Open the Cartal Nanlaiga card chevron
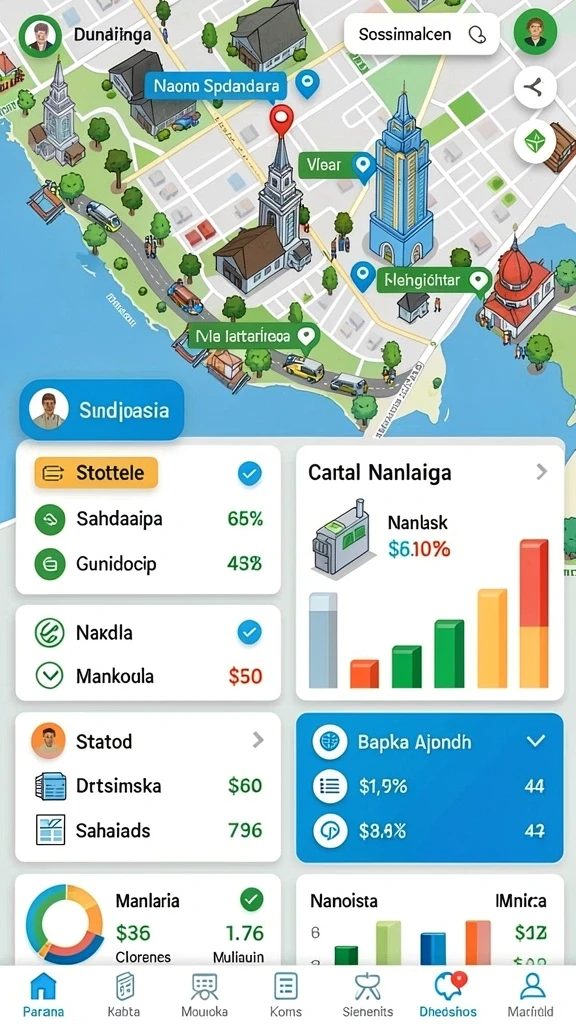Viewport: 576px width, 1024px height. (x=541, y=472)
